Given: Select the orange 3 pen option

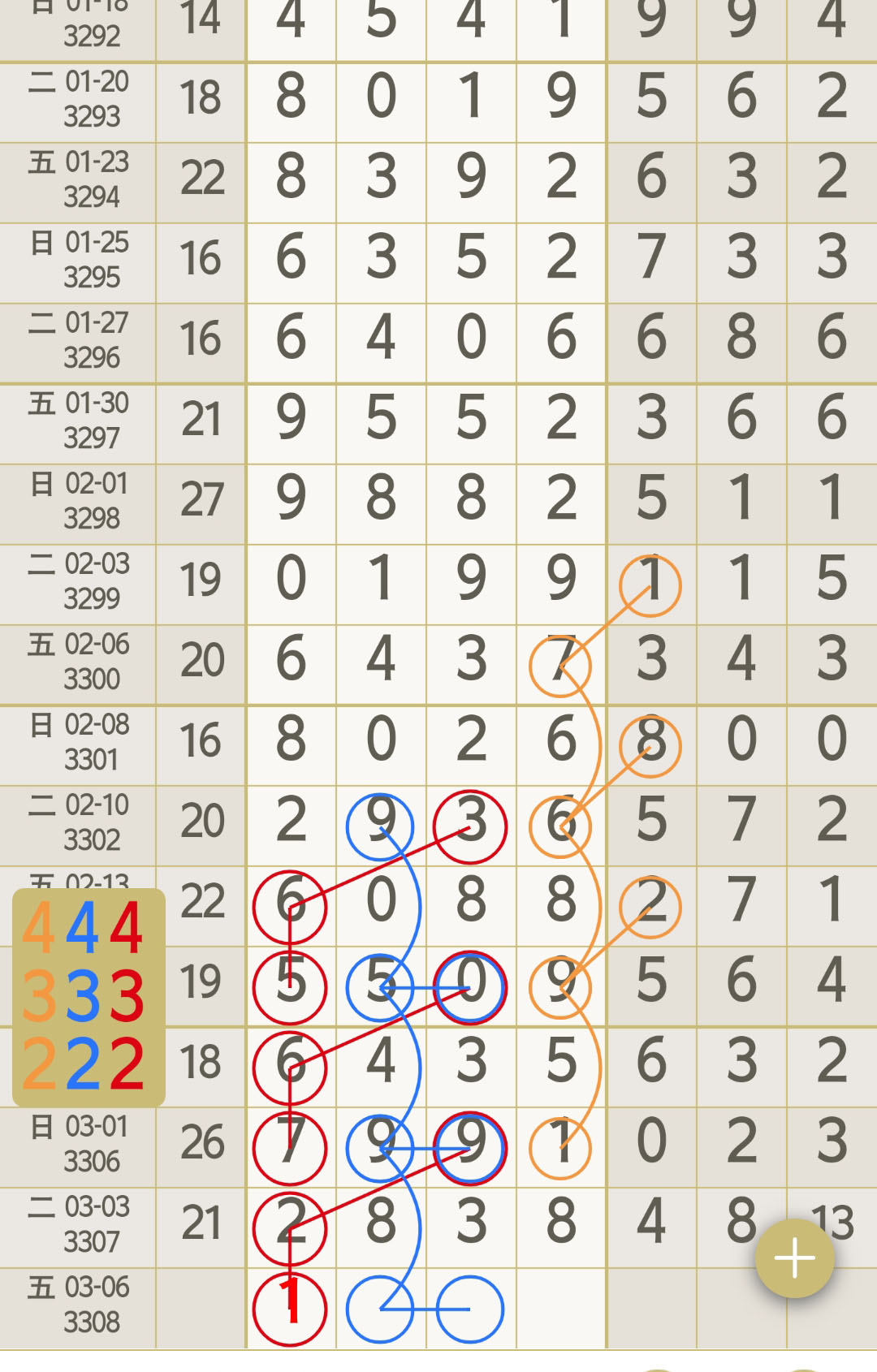Looking at the screenshot, I should pyautogui.click(x=39, y=996).
